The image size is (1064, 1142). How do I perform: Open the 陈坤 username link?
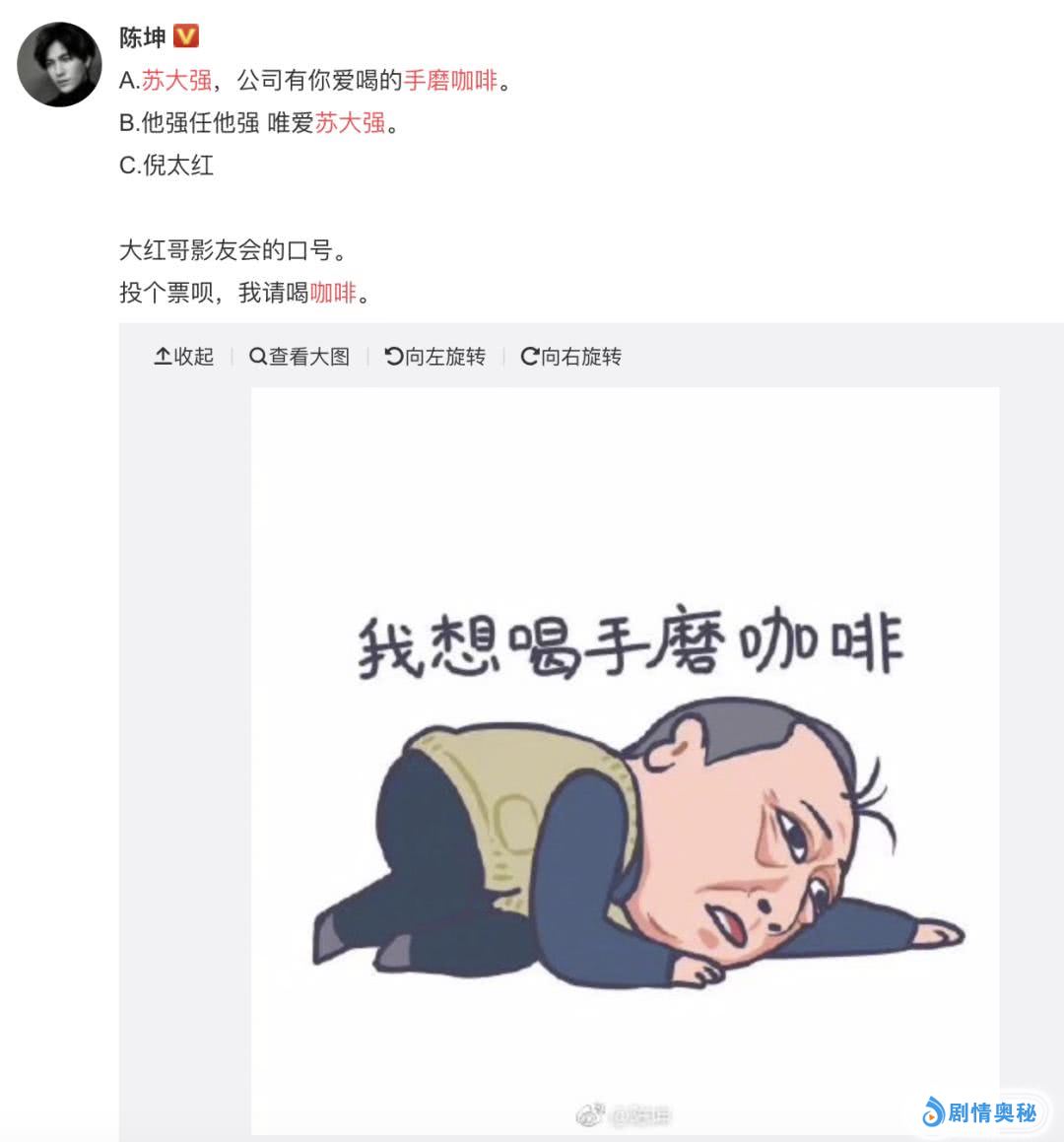click(142, 37)
